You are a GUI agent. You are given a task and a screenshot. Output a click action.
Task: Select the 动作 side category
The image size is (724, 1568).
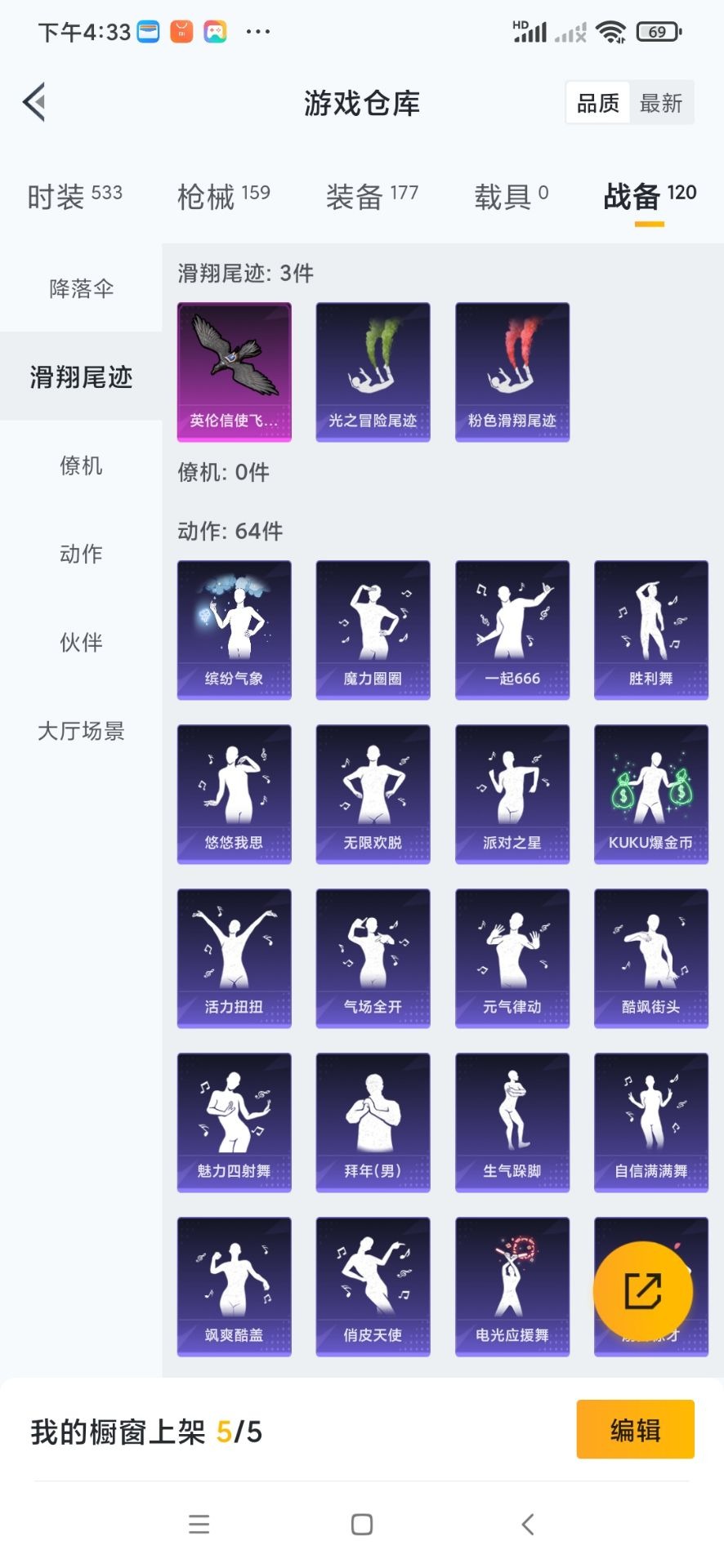click(x=81, y=554)
